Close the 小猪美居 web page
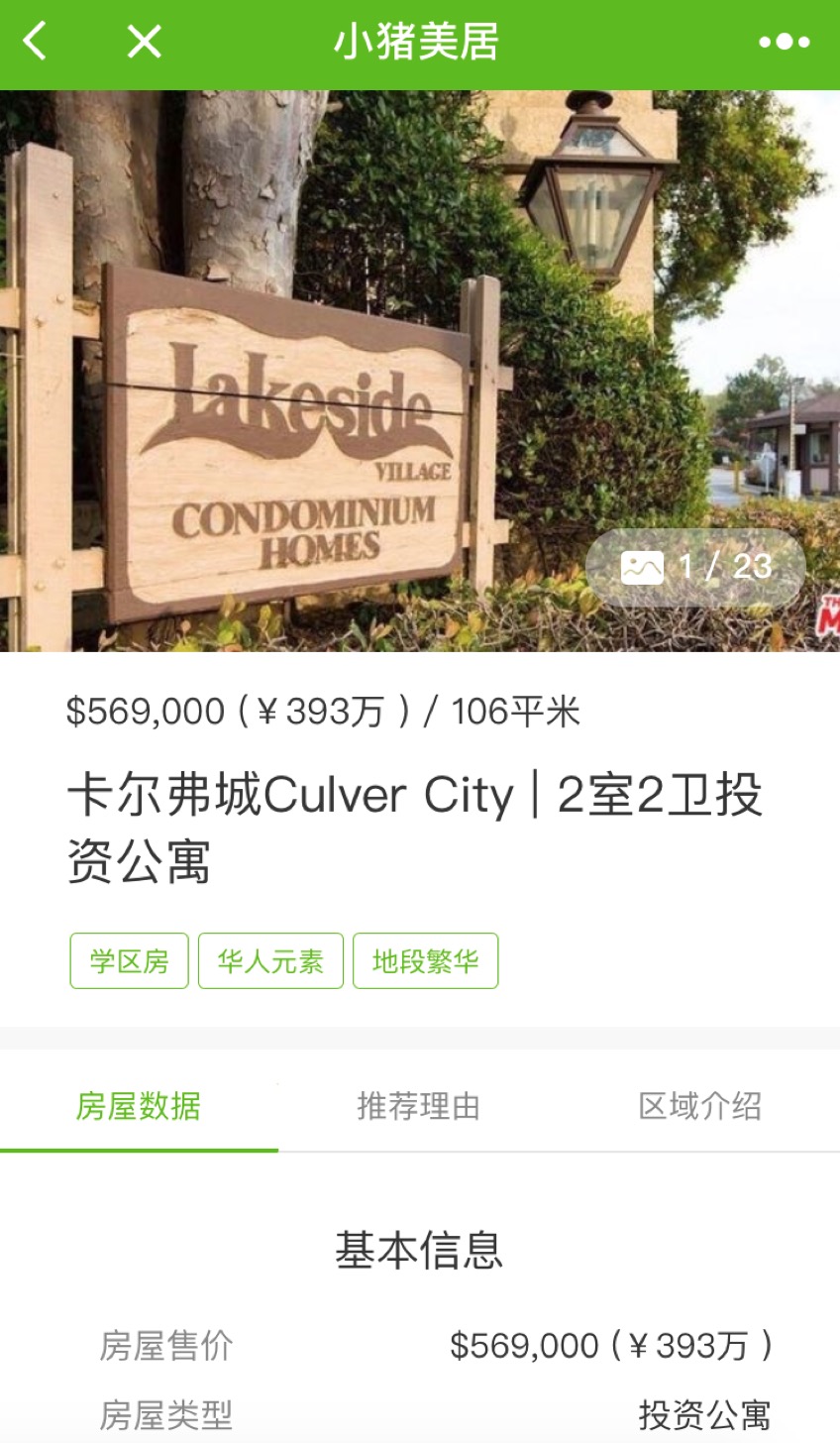Screen dimensions: 840x1443 tap(144, 42)
